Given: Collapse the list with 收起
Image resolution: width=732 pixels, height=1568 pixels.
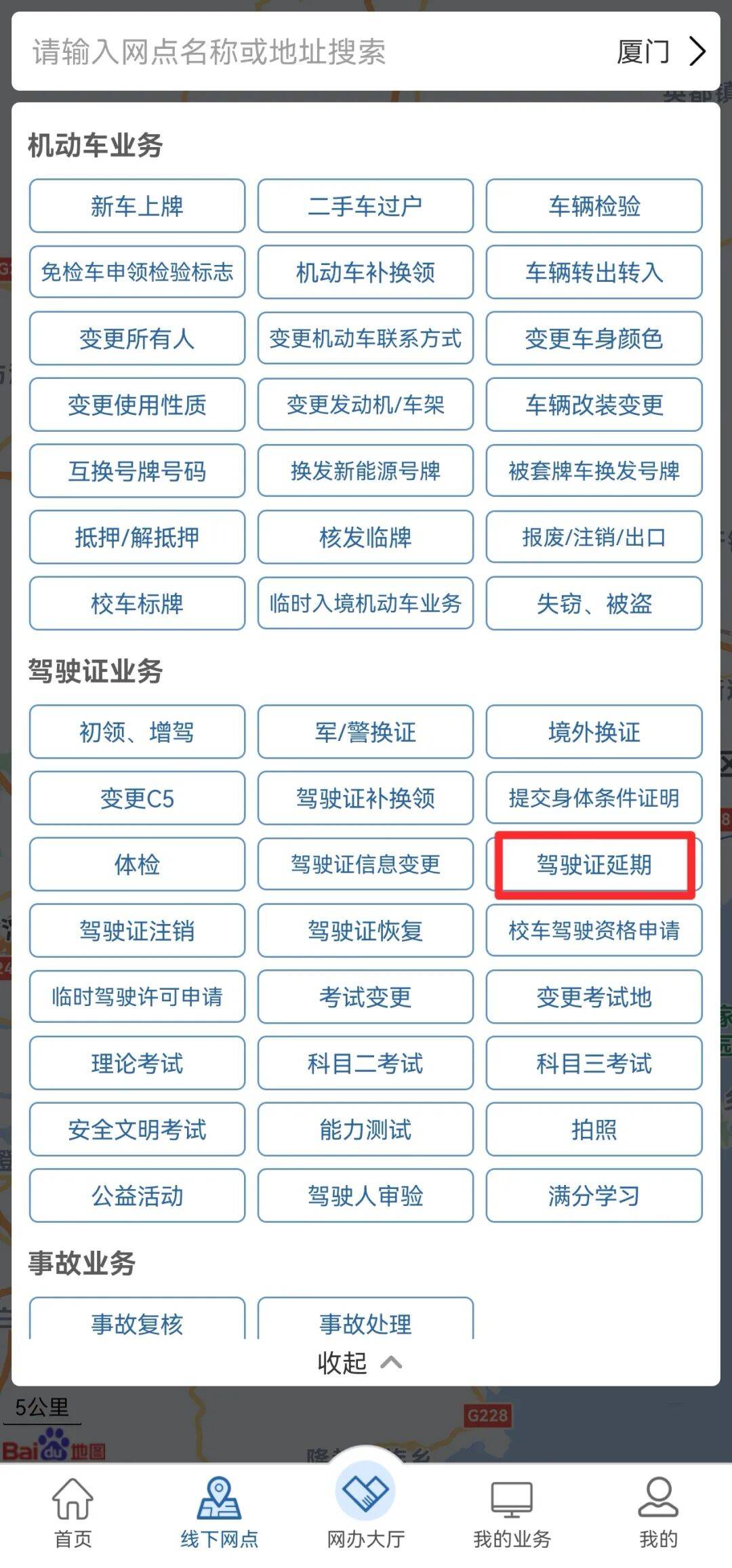Looking at the screenshot, I should tap(359, 1363).
